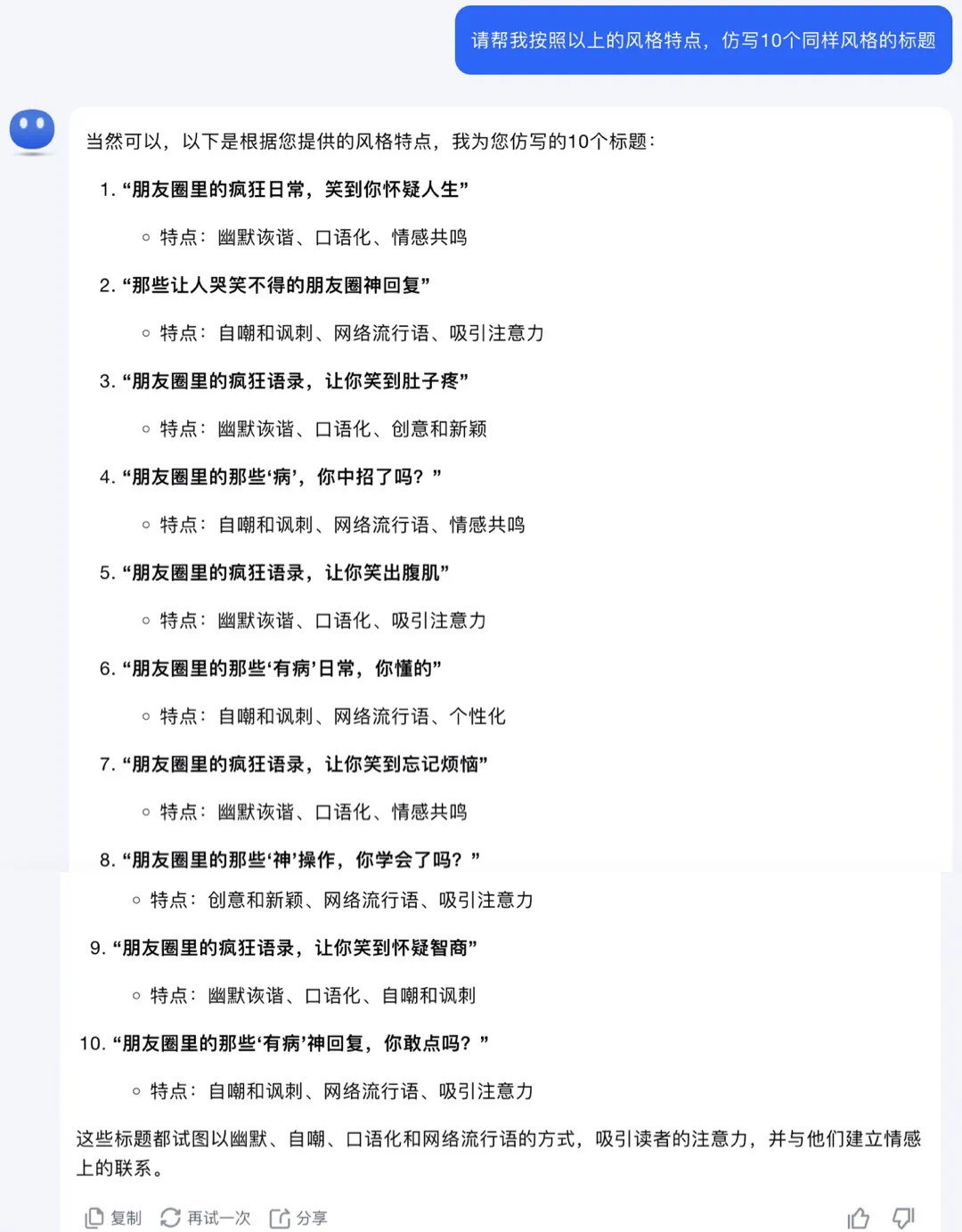Share the response via 分享

click(x=298, y=1218)
